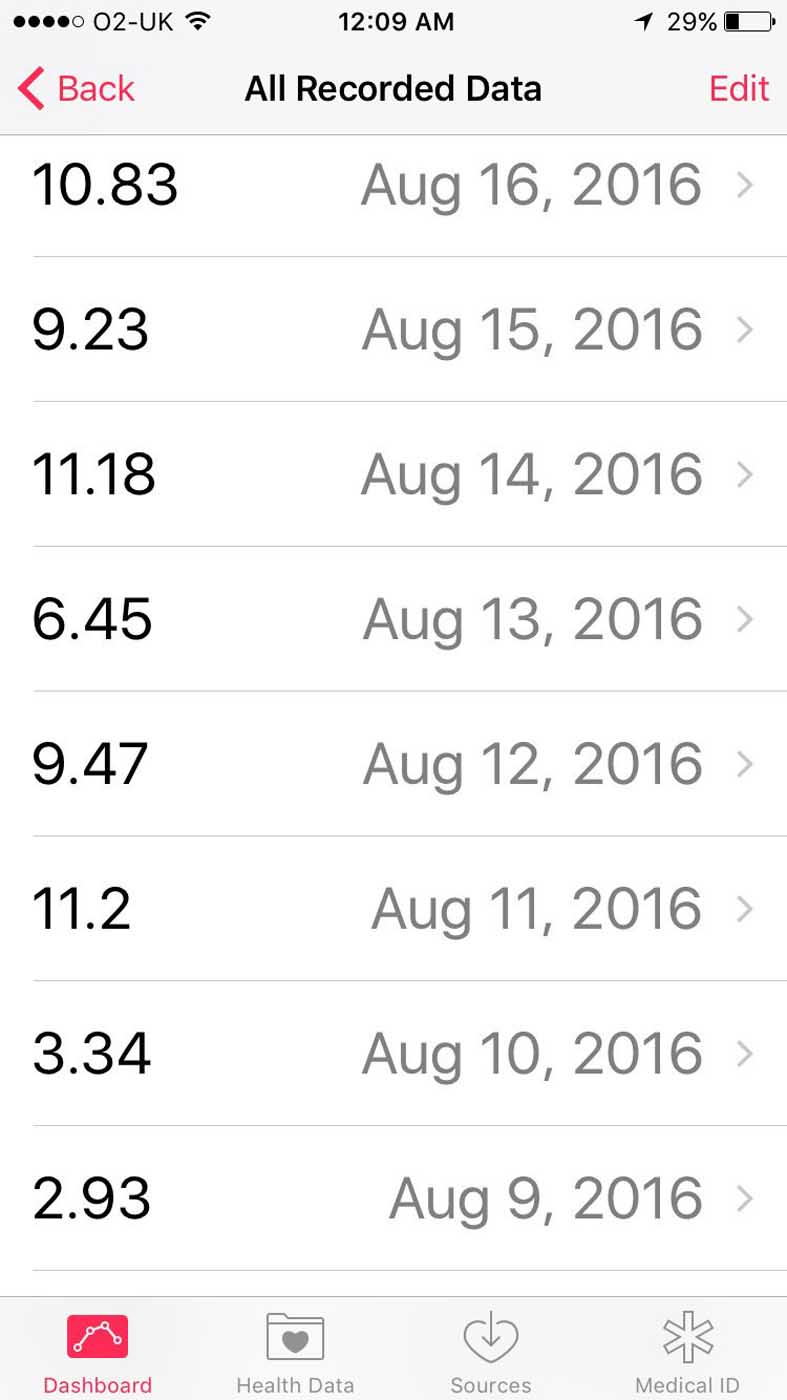Go to the Medical ID tab
This screenshot has width=787, height=1400.
tap(687, 1352)
